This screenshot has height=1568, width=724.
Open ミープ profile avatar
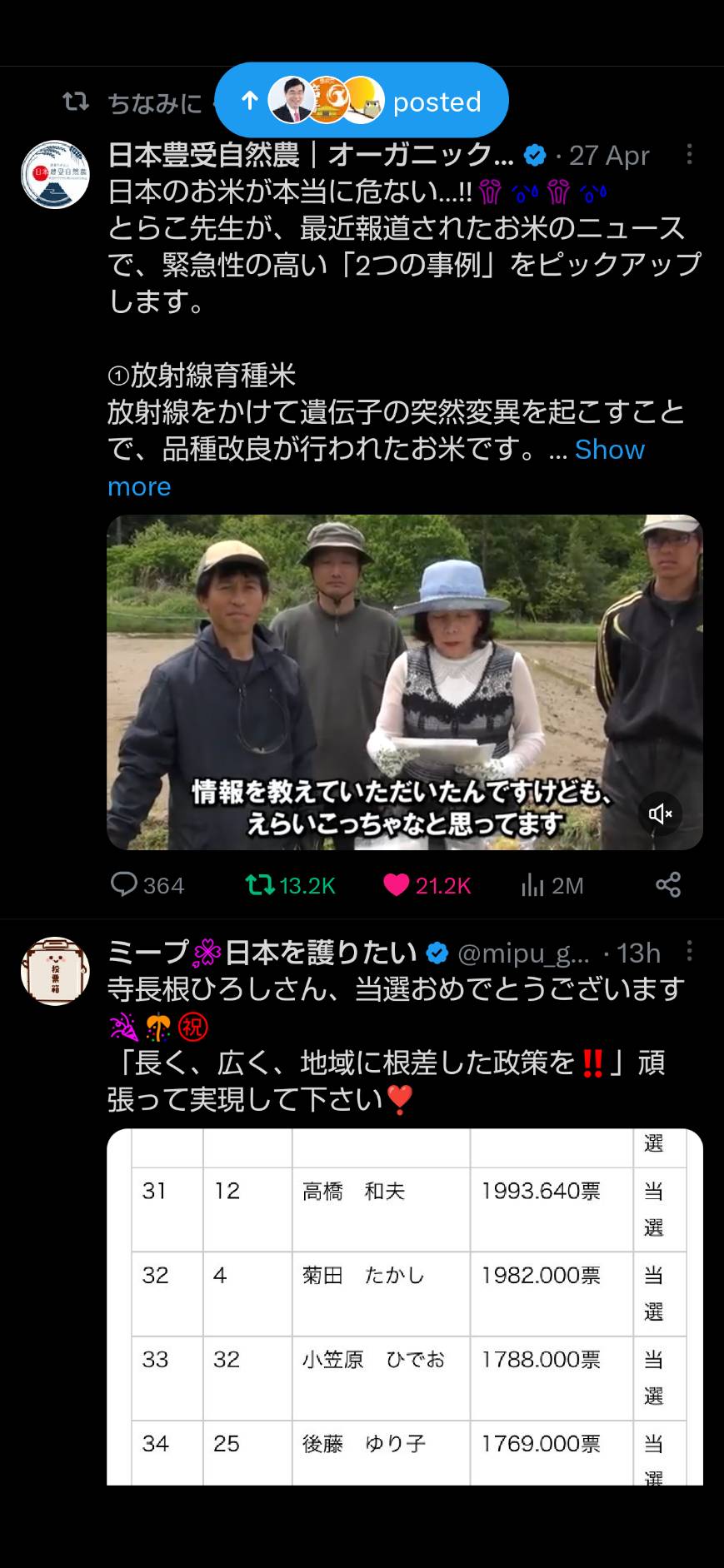pyautogui.click(x=55, y=971)
